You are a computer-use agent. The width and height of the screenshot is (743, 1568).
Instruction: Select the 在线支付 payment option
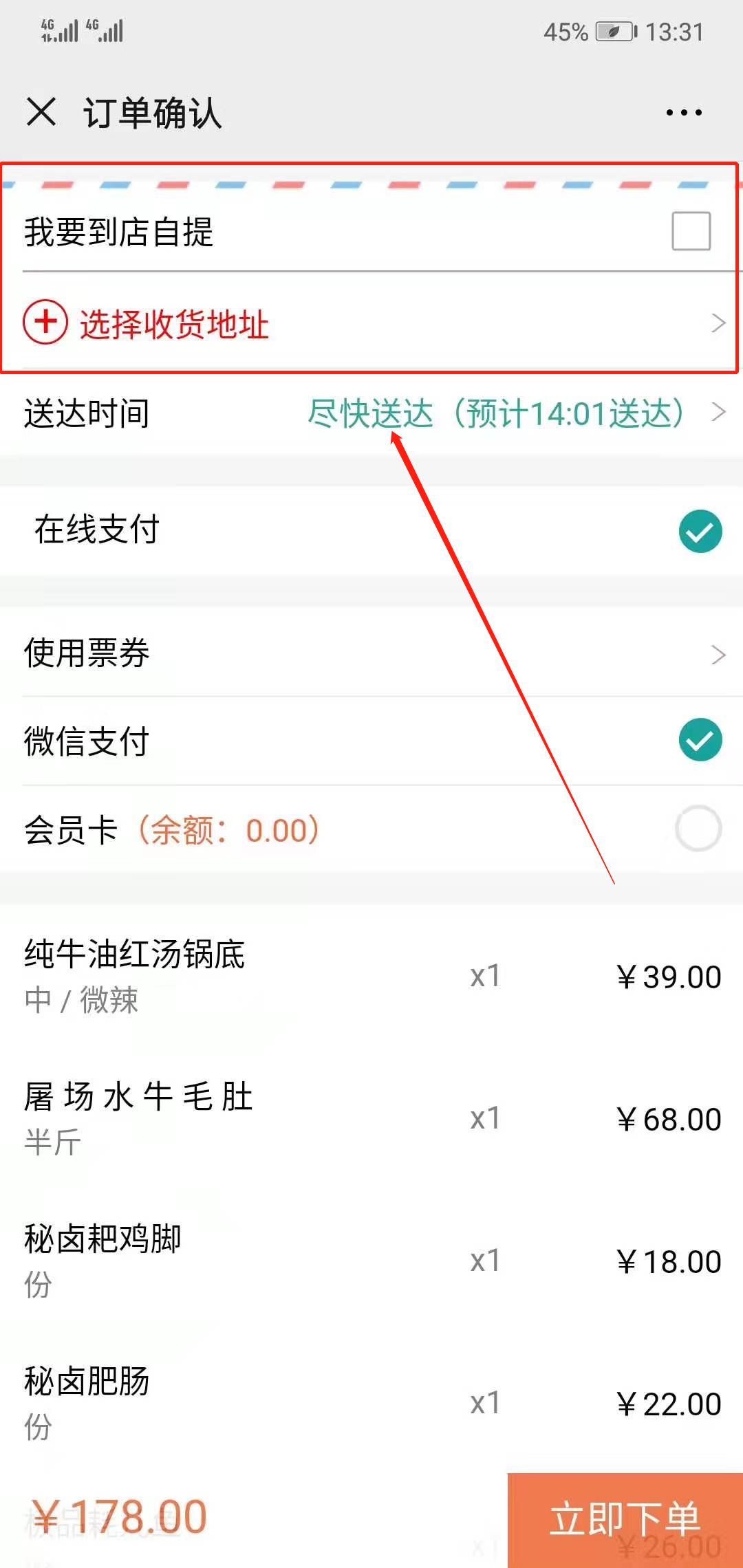[700, 531]
